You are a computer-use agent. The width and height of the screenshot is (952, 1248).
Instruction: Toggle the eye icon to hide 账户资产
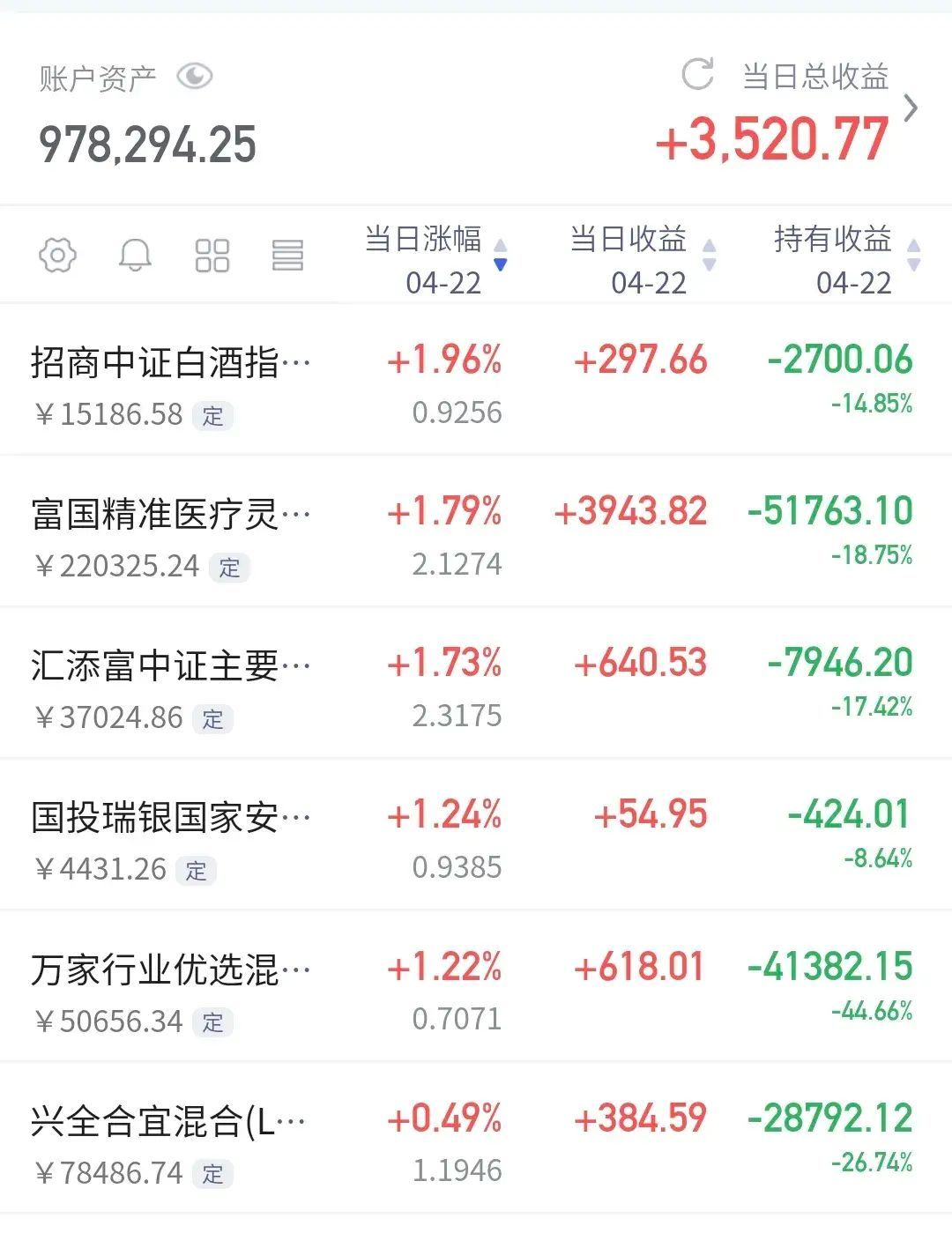coord(196,76)
